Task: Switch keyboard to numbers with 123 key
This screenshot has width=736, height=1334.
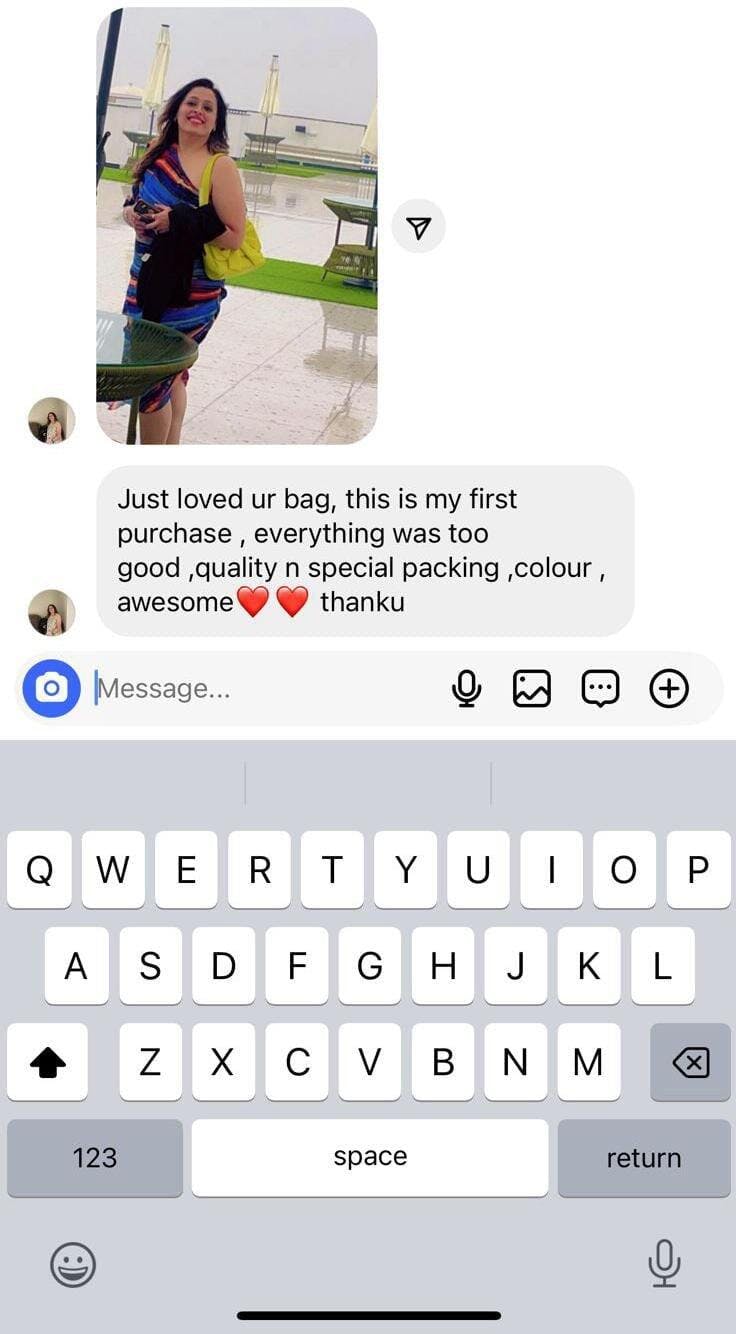Action: [x=95, y=1157]
